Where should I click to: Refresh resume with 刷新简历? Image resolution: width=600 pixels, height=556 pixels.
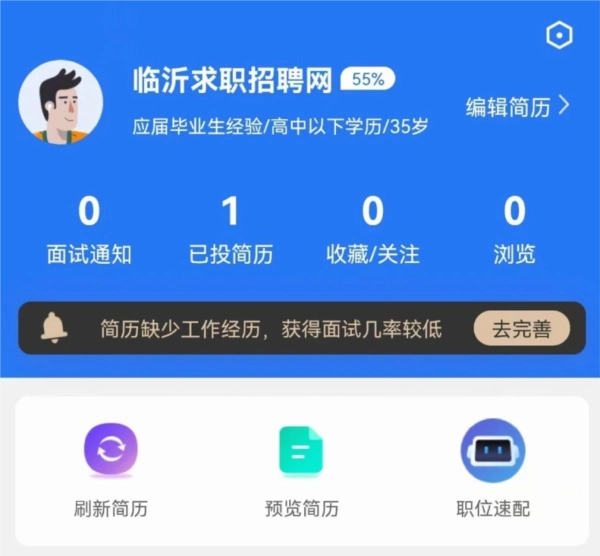(110, 470)
